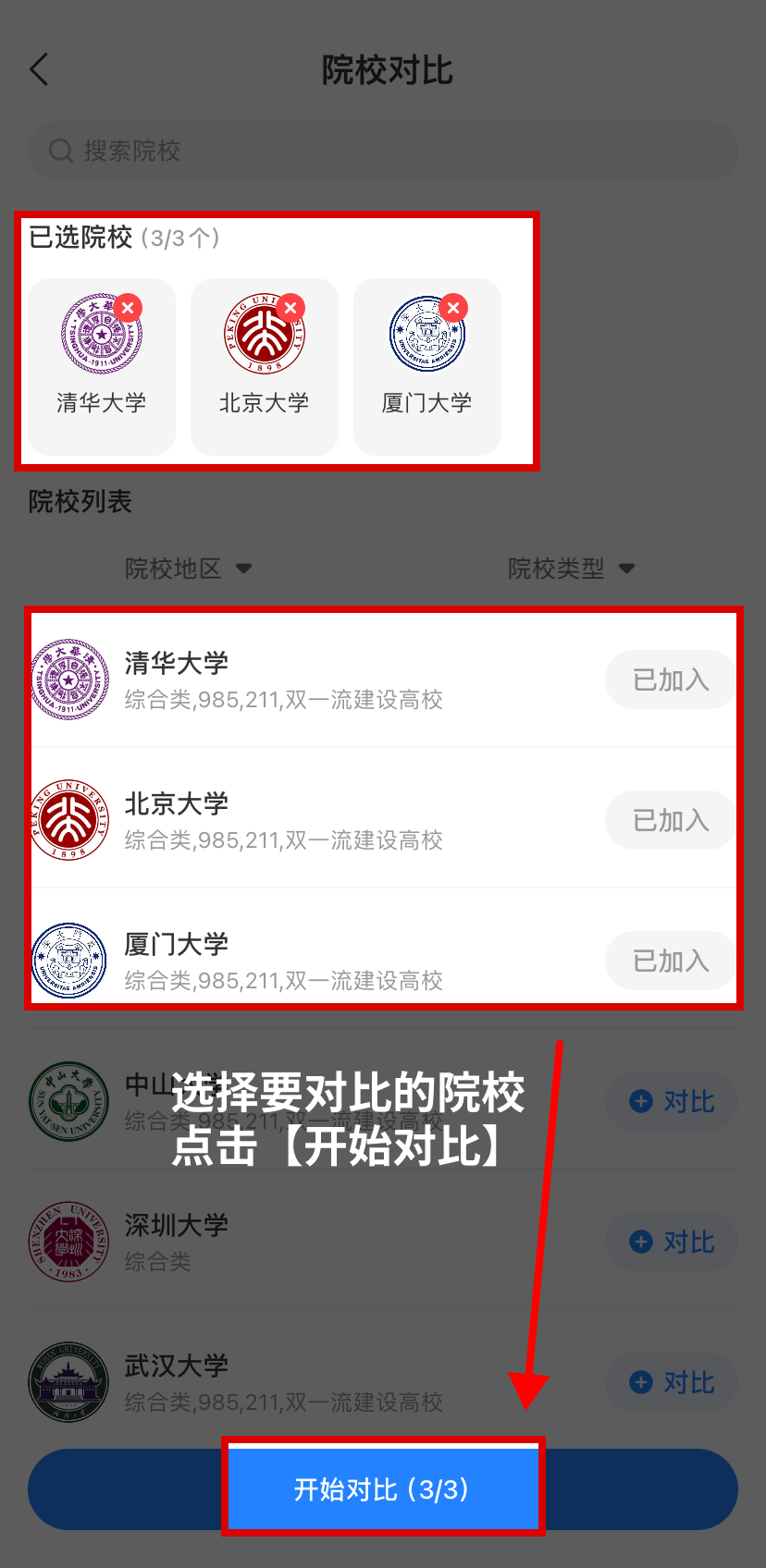The height and width of the screenshot is (1568, 766).
Task: Remove 厦门大学 from selected schools
Action: (x=453, y=308)
